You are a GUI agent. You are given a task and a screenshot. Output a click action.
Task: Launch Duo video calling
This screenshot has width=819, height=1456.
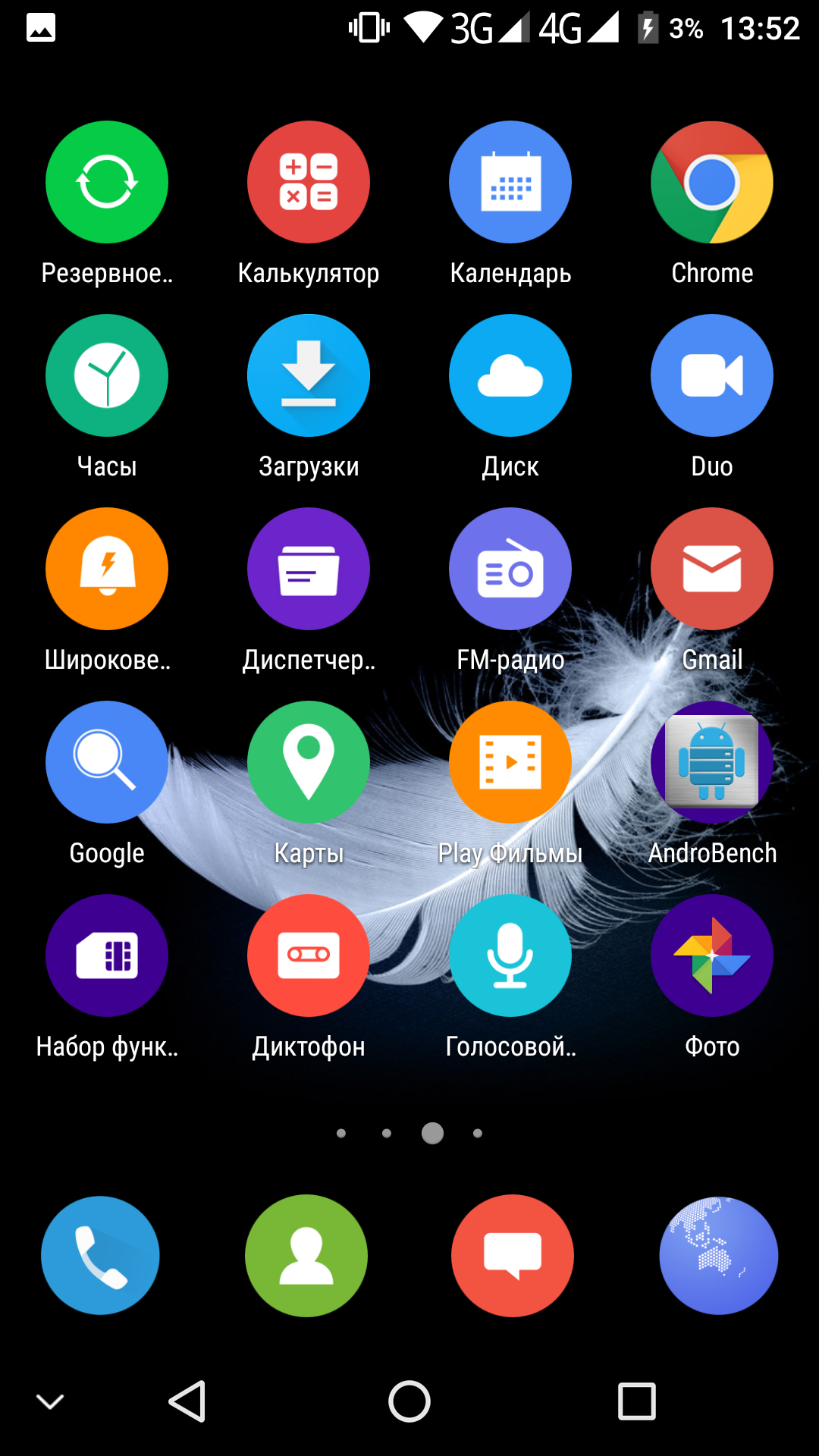711,376
